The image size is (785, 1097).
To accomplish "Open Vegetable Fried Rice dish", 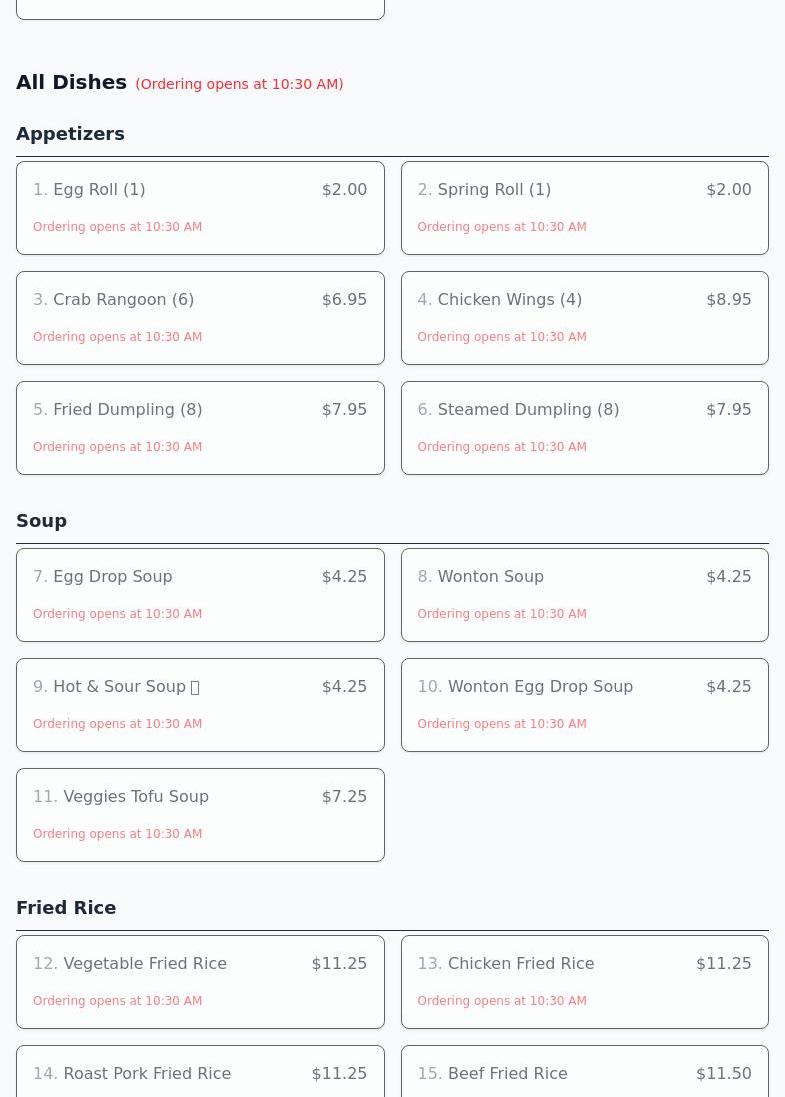I will pos(200,981).
